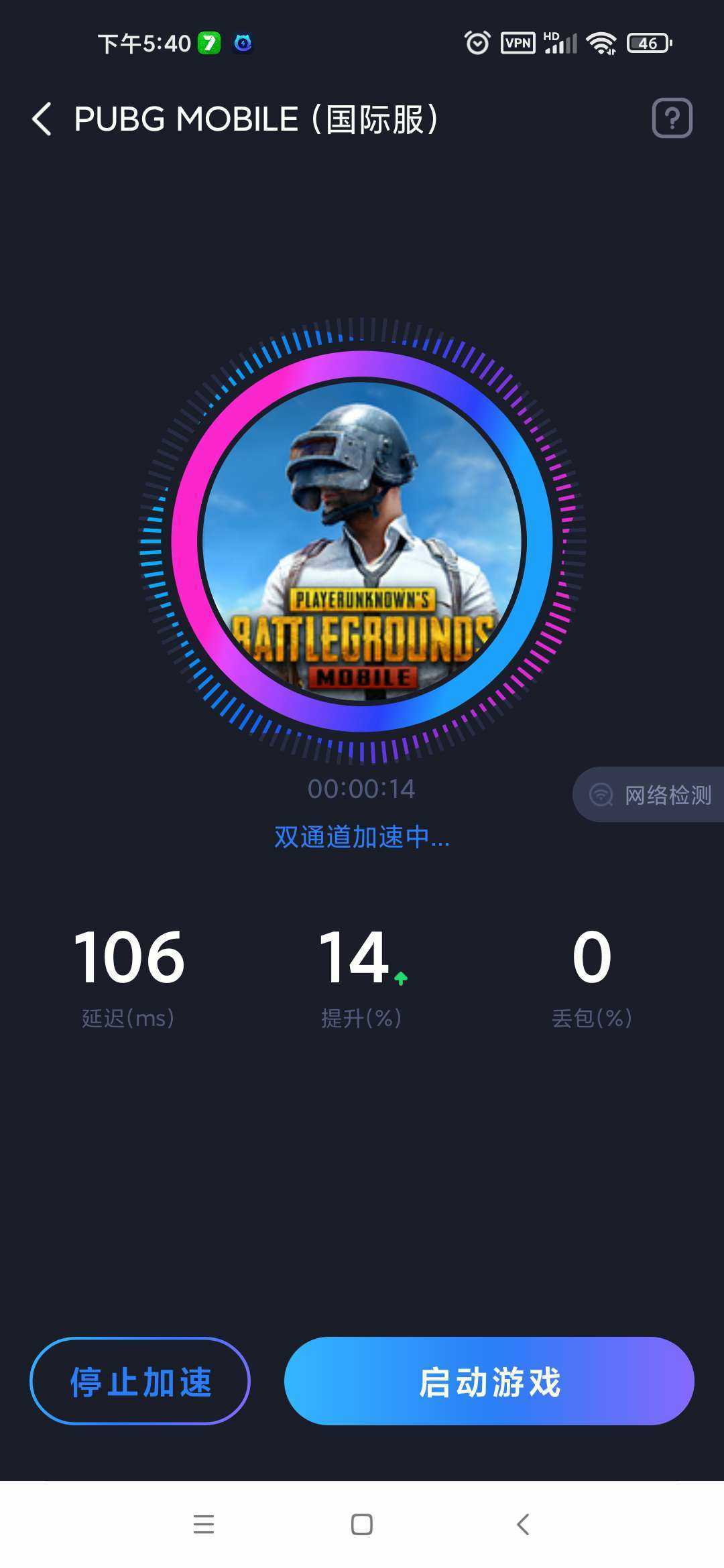Tap 停止加速 to stop acceleration
This screenshot has height=1568, width=724.
[x=140, y=1381]
